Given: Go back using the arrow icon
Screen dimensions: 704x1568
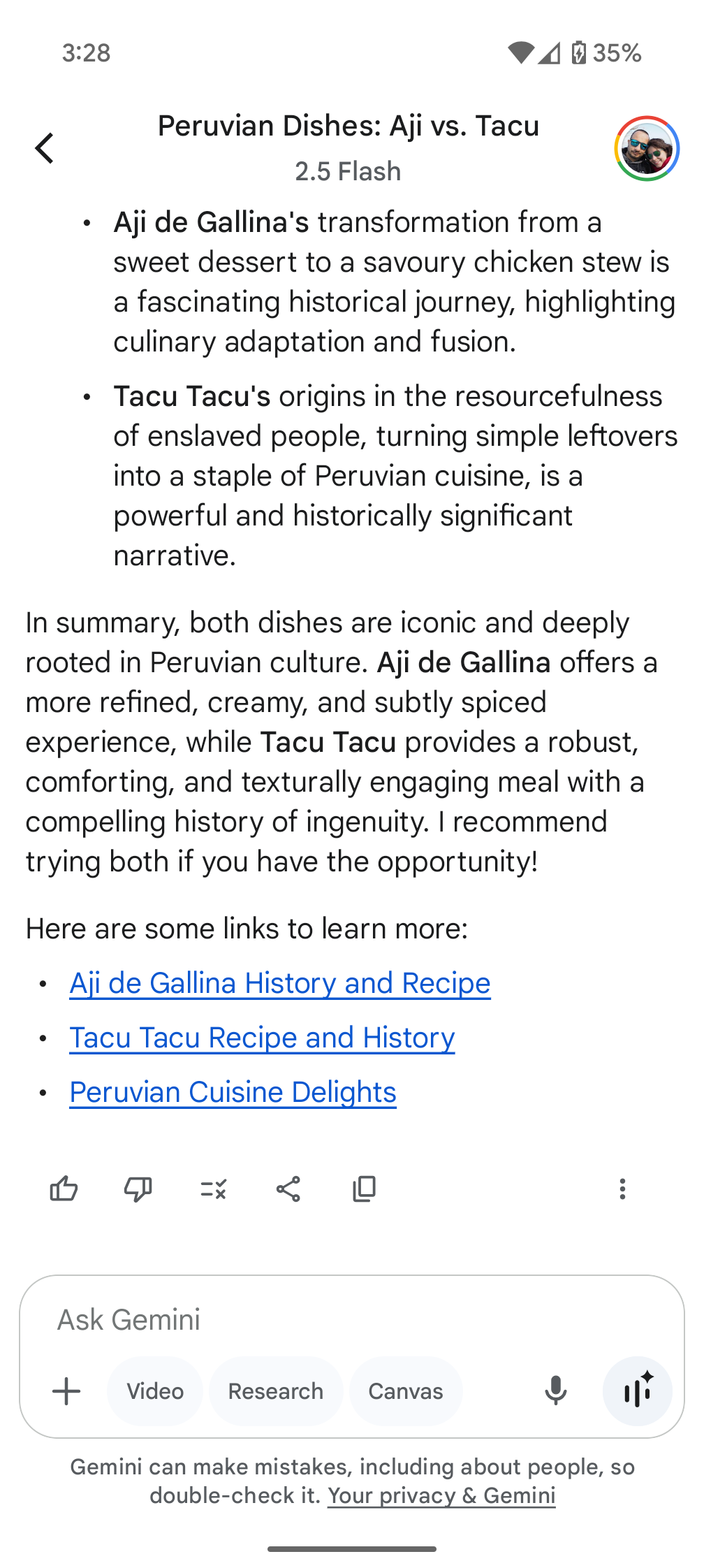Looking at the screenshot, I should pos(45,148).
